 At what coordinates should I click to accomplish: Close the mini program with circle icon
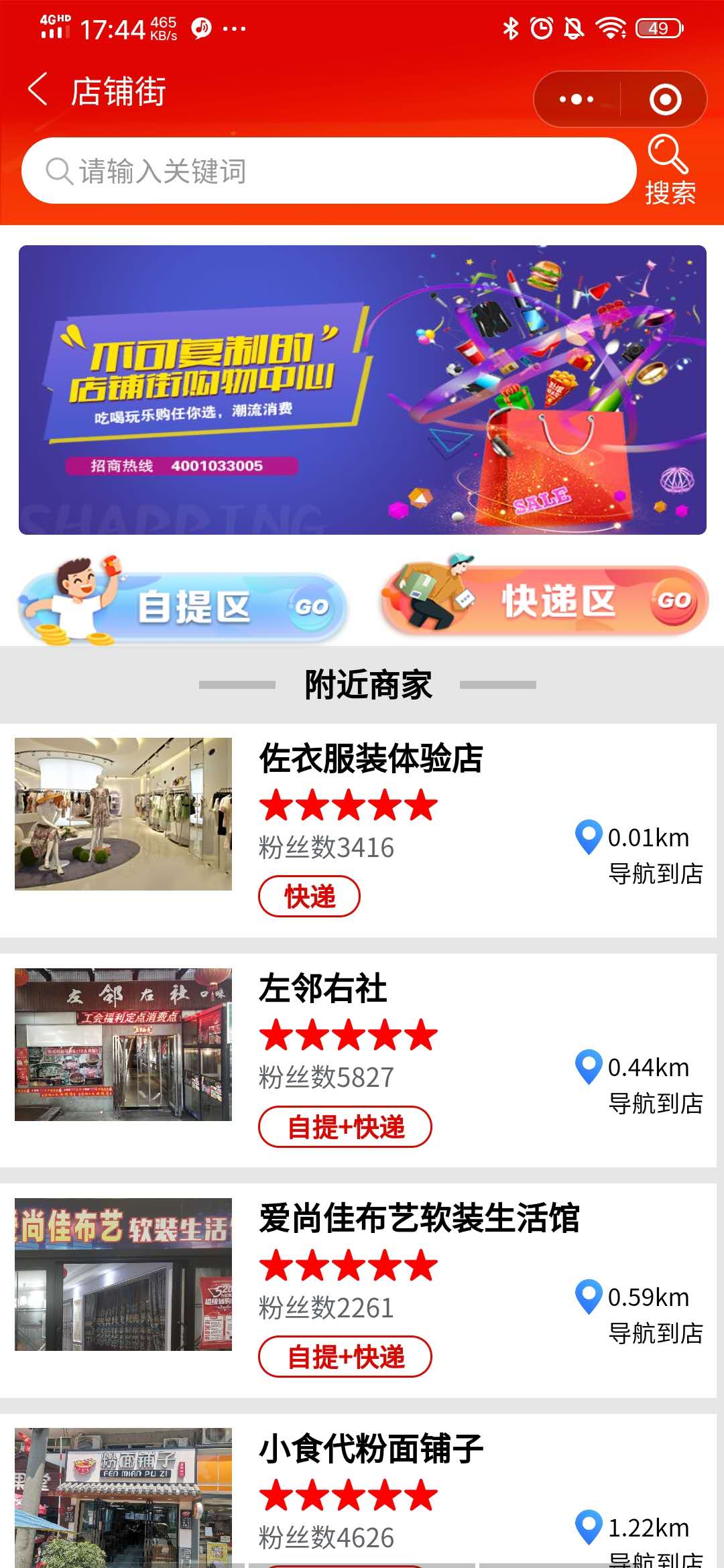(665, 99)
